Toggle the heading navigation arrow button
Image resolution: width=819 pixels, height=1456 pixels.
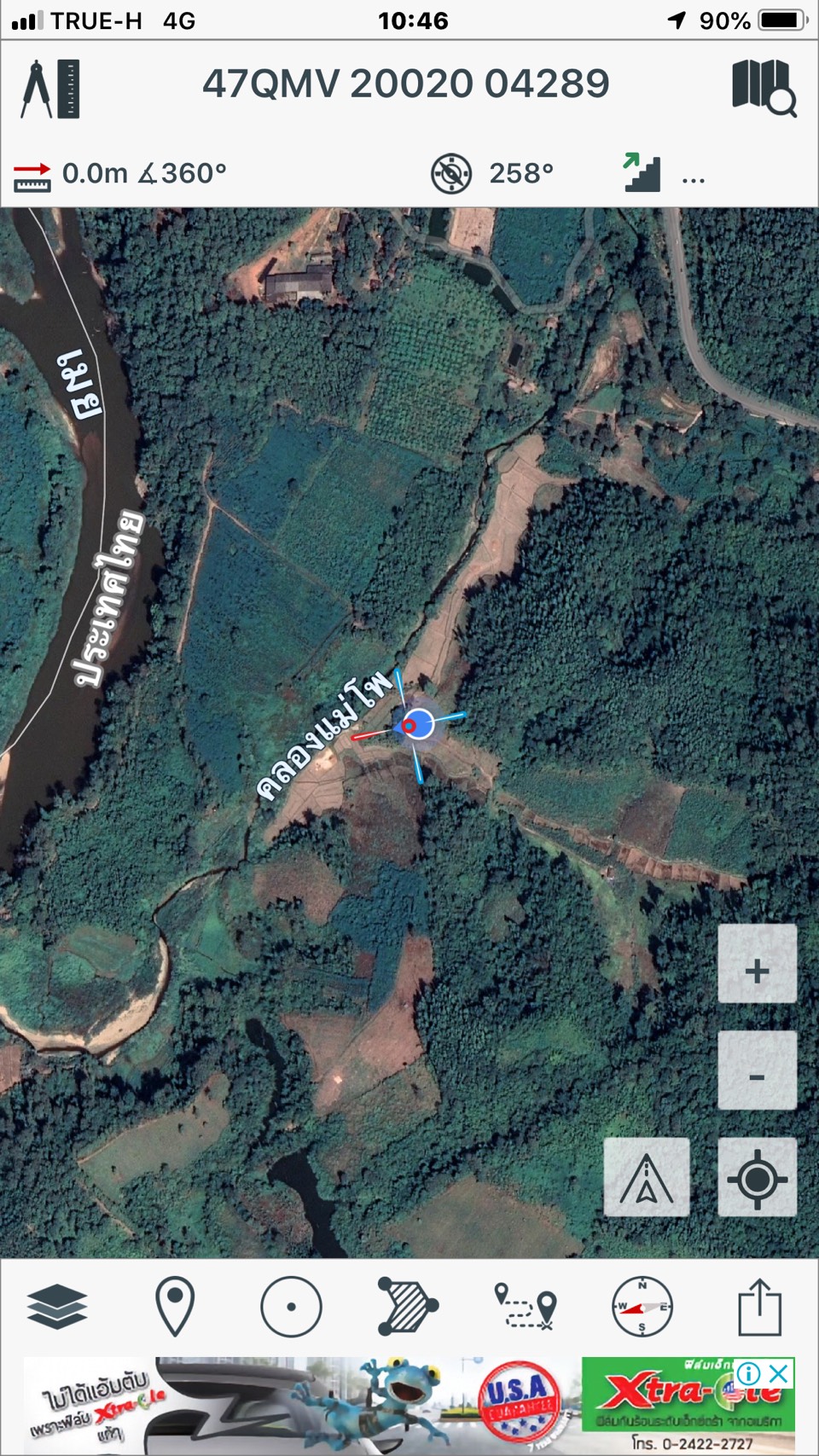tap(646, 1177)
